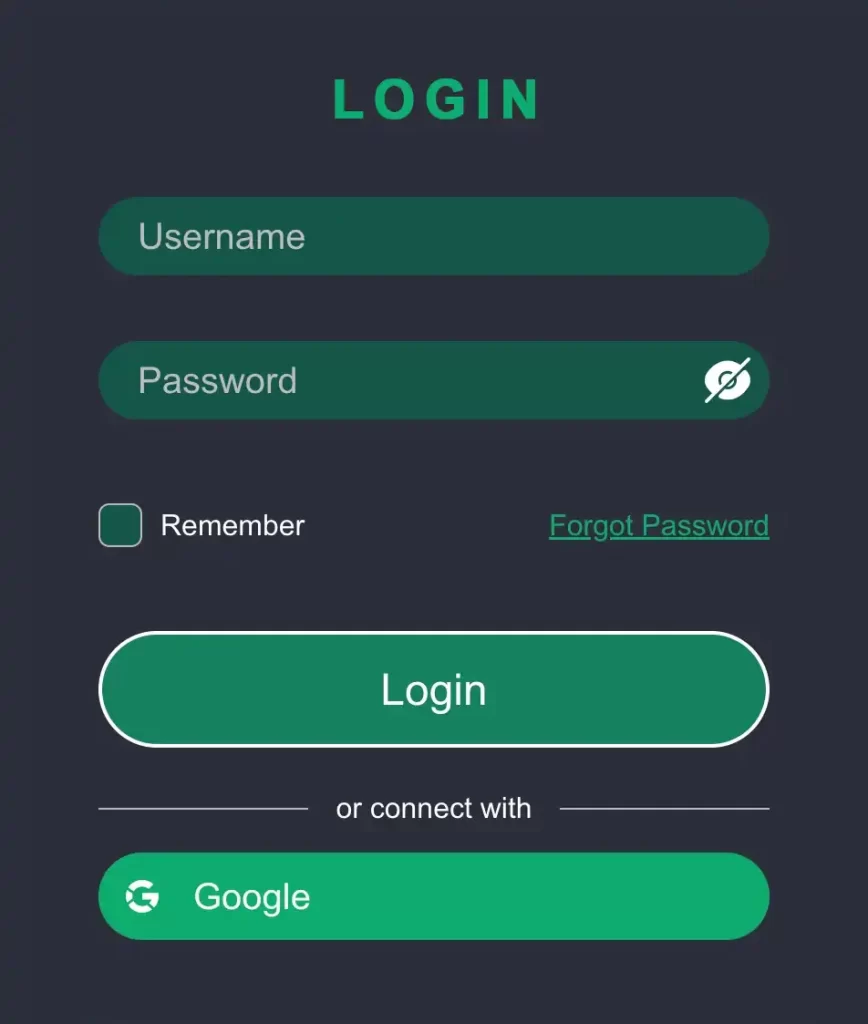Open the Forgot Password link
This screenshot has height=1024, width=868.
pos(659,525)
